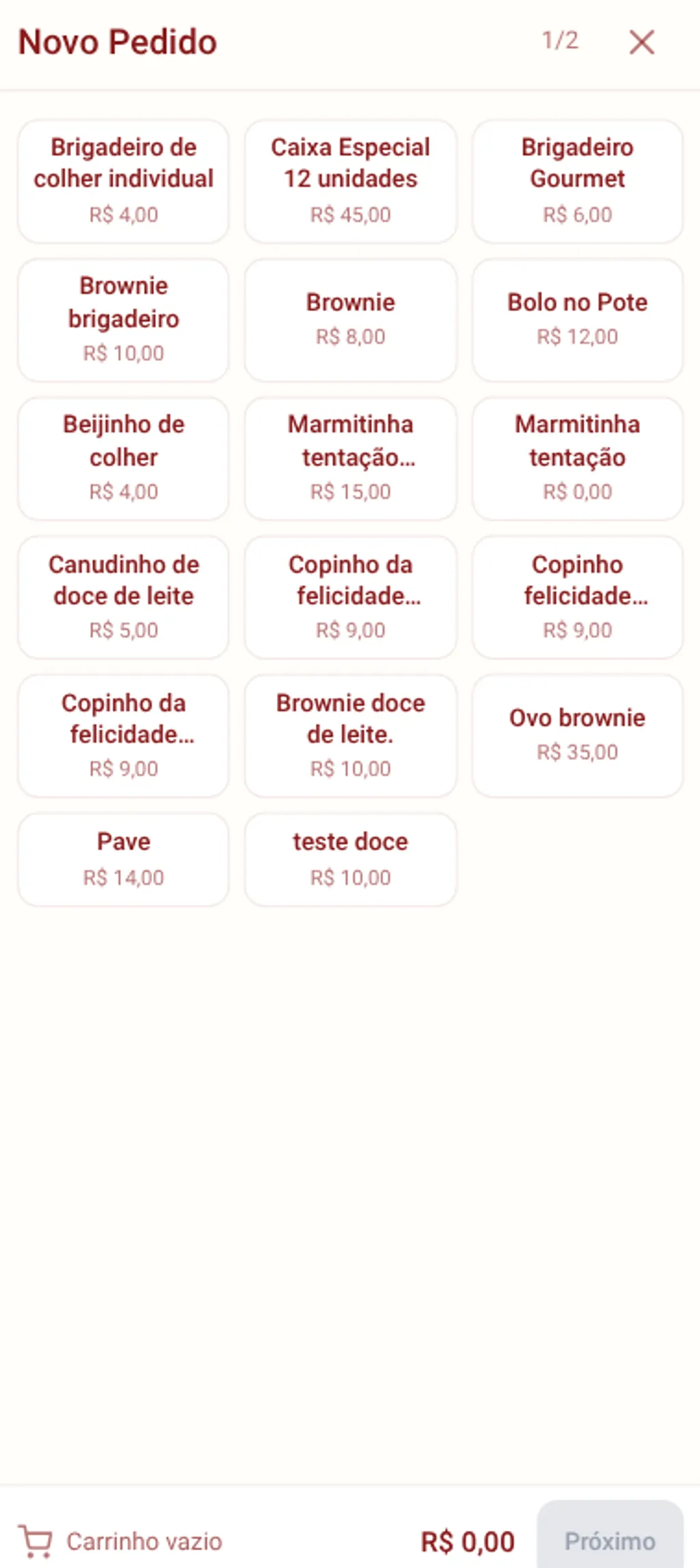Screen dimensions: 700x1568
Task: Select Beijinho de colher
Action: pos(123,458)
